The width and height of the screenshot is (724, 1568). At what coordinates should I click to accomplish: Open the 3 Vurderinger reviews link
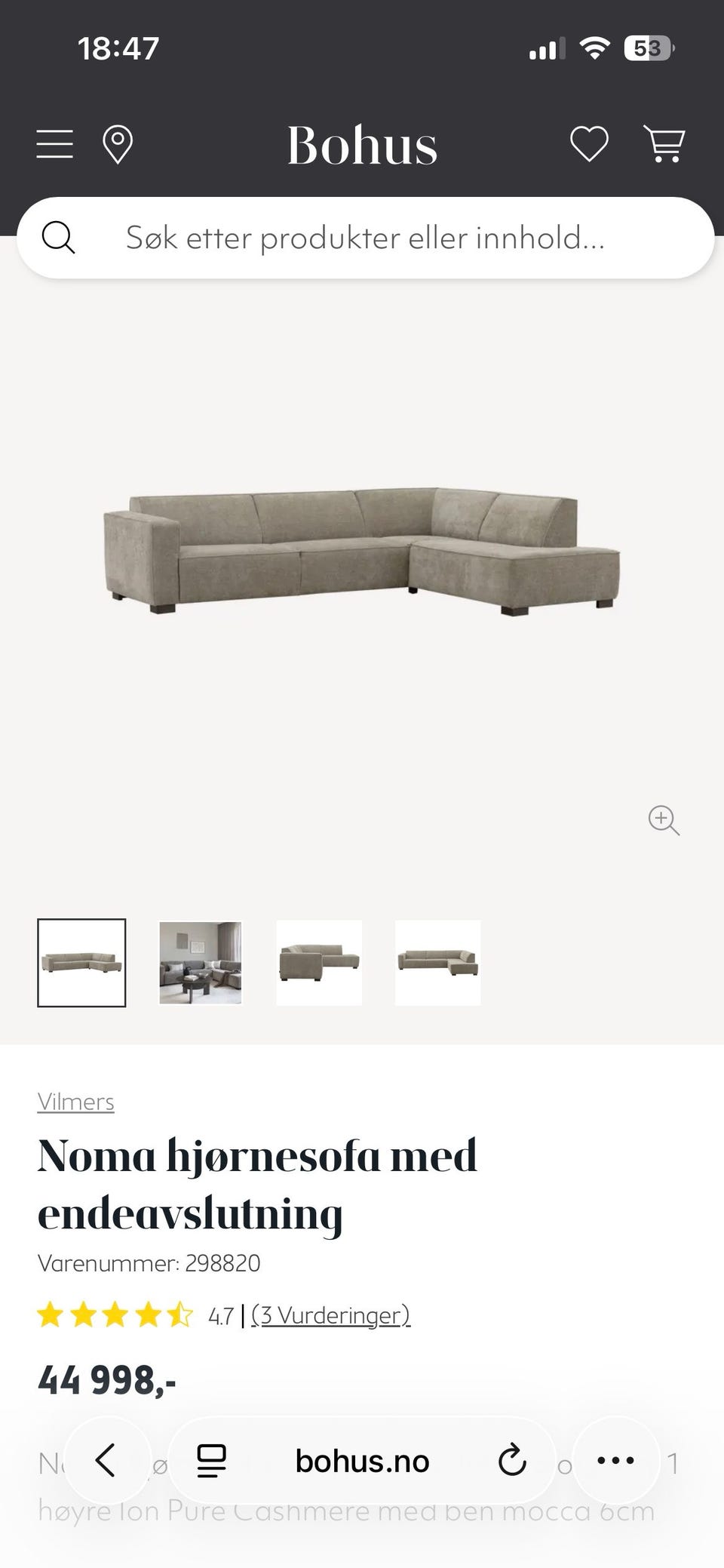pos(330,1315)
